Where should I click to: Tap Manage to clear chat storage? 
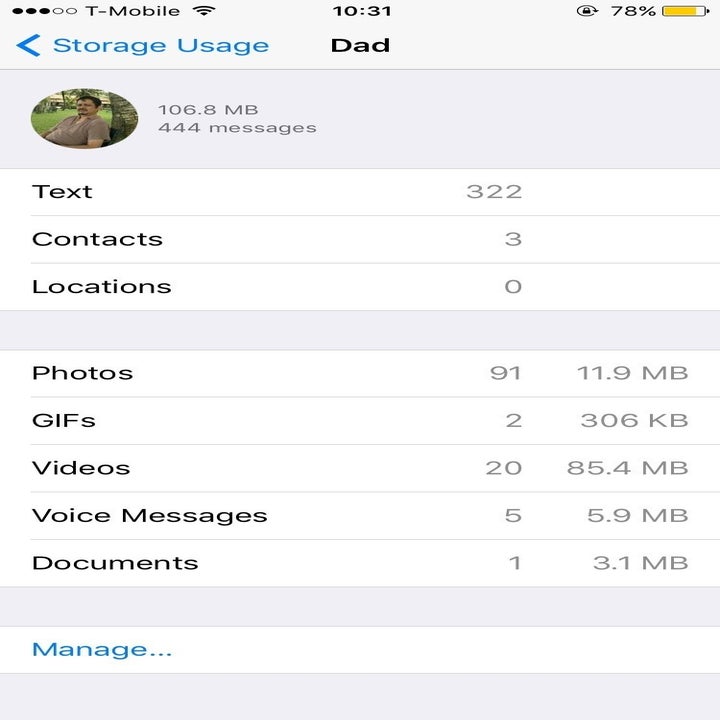102,650
